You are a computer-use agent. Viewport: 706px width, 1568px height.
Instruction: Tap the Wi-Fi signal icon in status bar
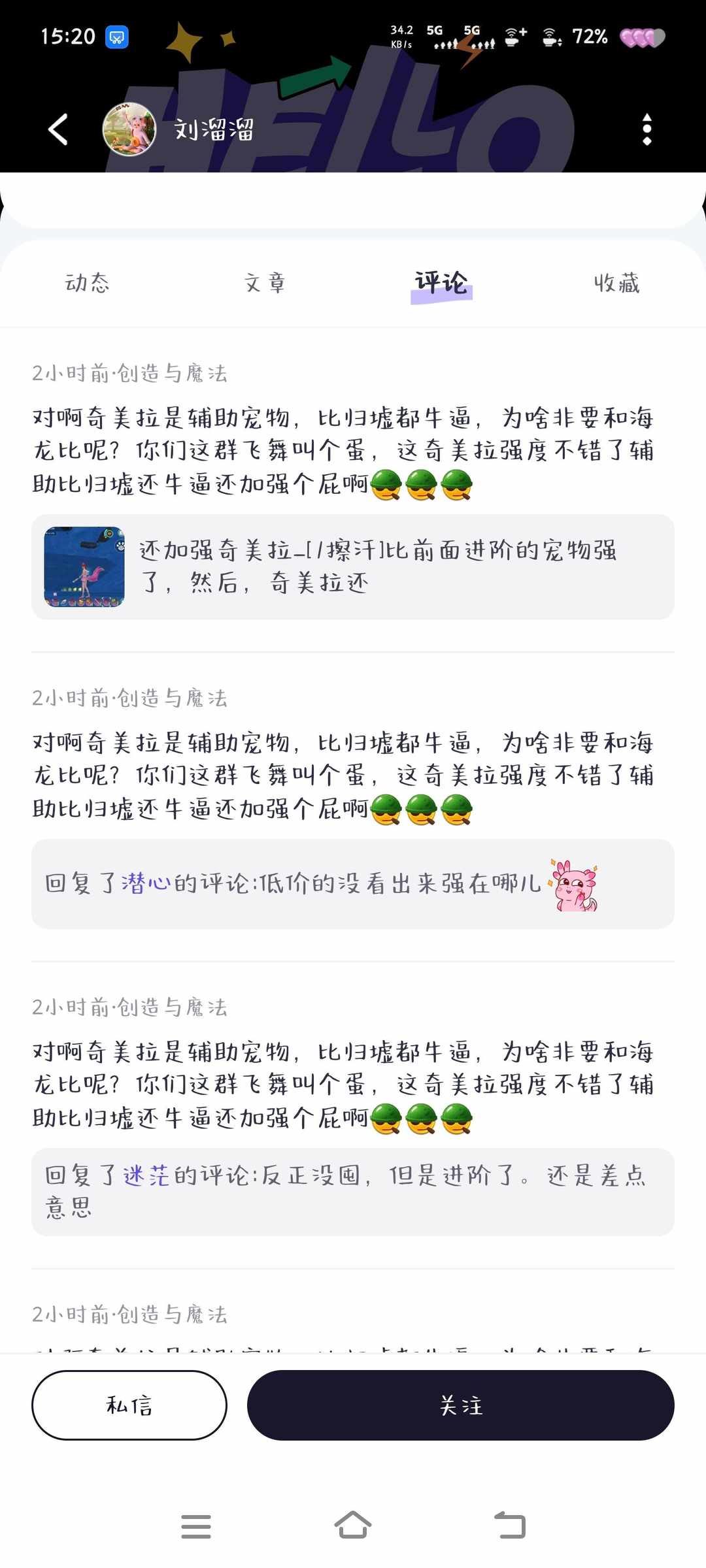tap(514, 37)
